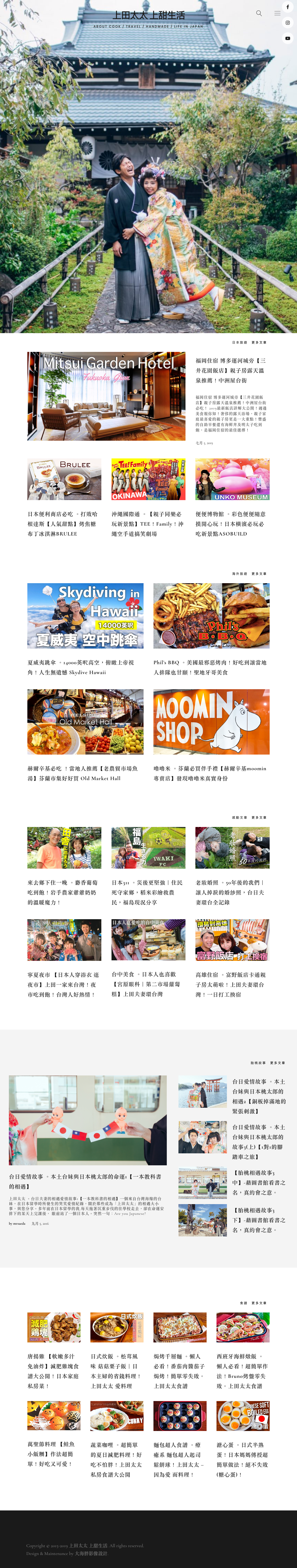Open the search icon in the header

point(259,13)
